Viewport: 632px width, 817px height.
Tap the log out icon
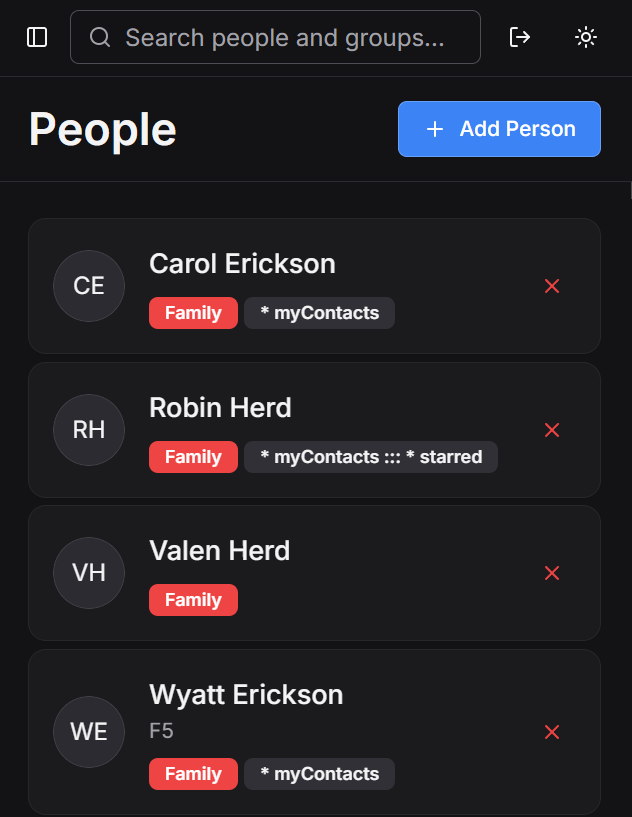[x=520, y=37]
